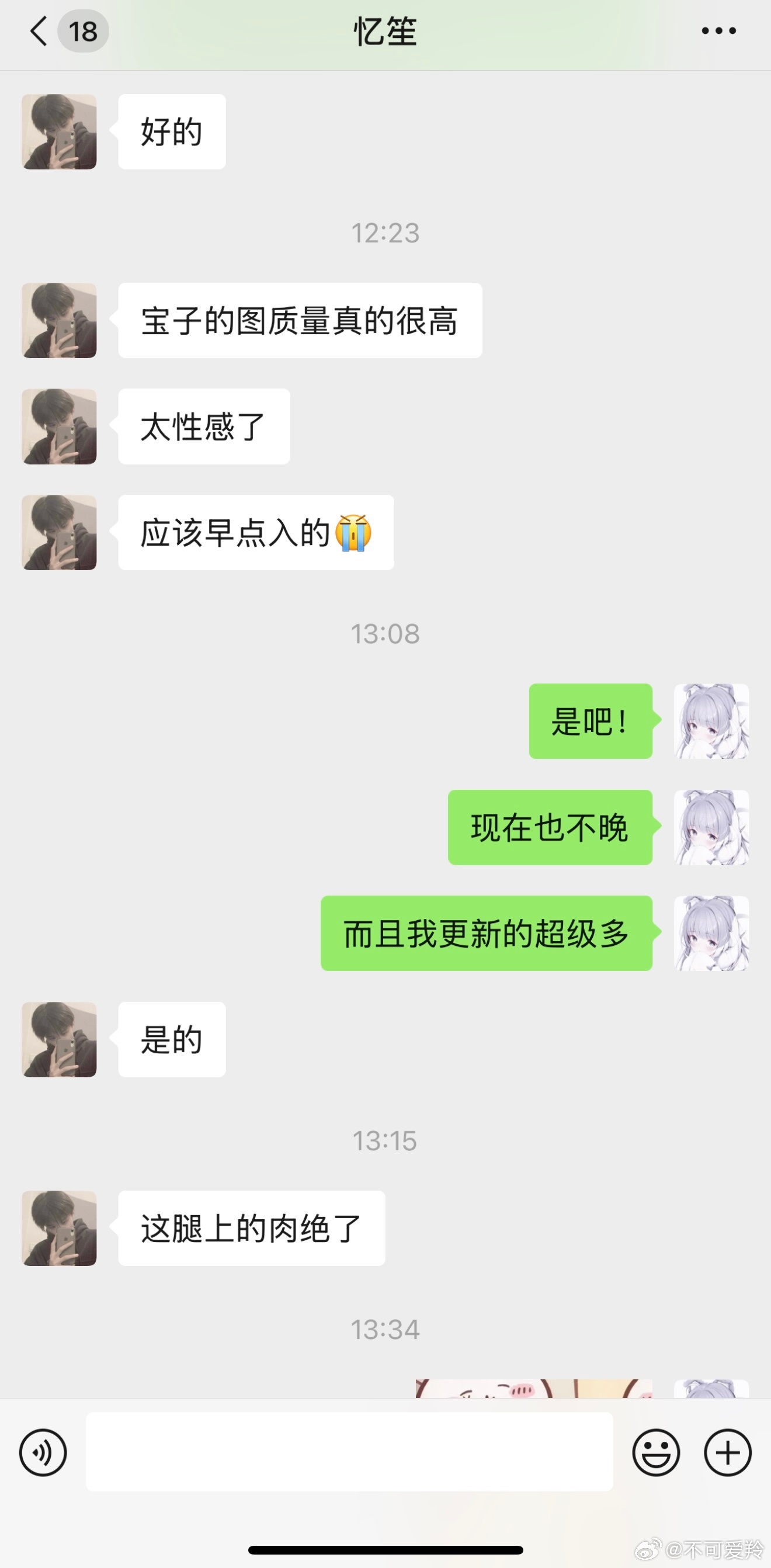This screenshot has width=771, height=1568.
Task: Open 忆笙's avatar beside 好的
Action: tap(59, 131)
